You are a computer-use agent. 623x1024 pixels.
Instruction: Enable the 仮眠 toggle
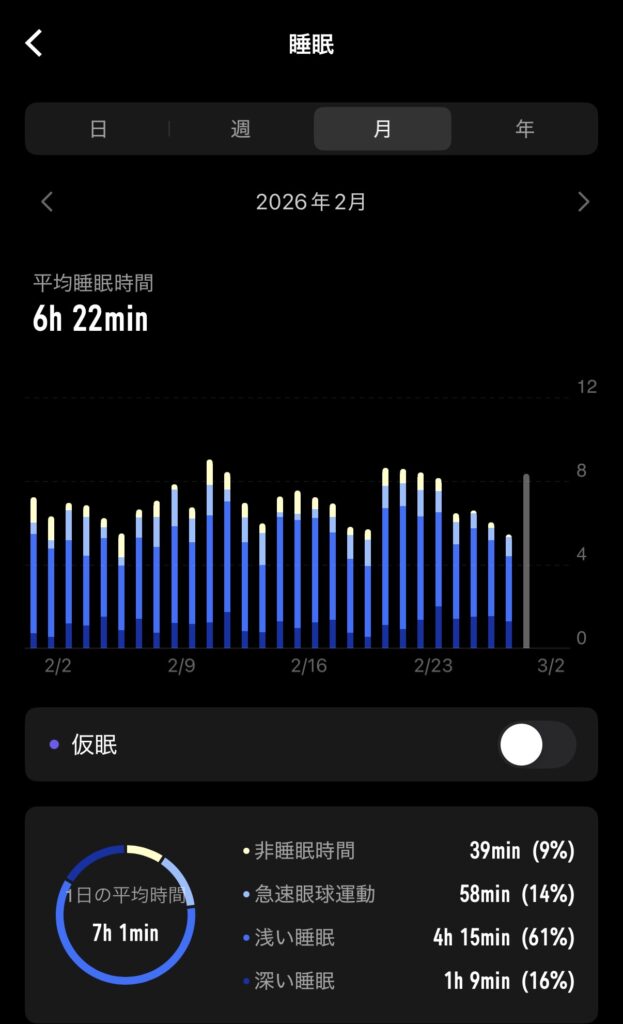pos(536,745)
